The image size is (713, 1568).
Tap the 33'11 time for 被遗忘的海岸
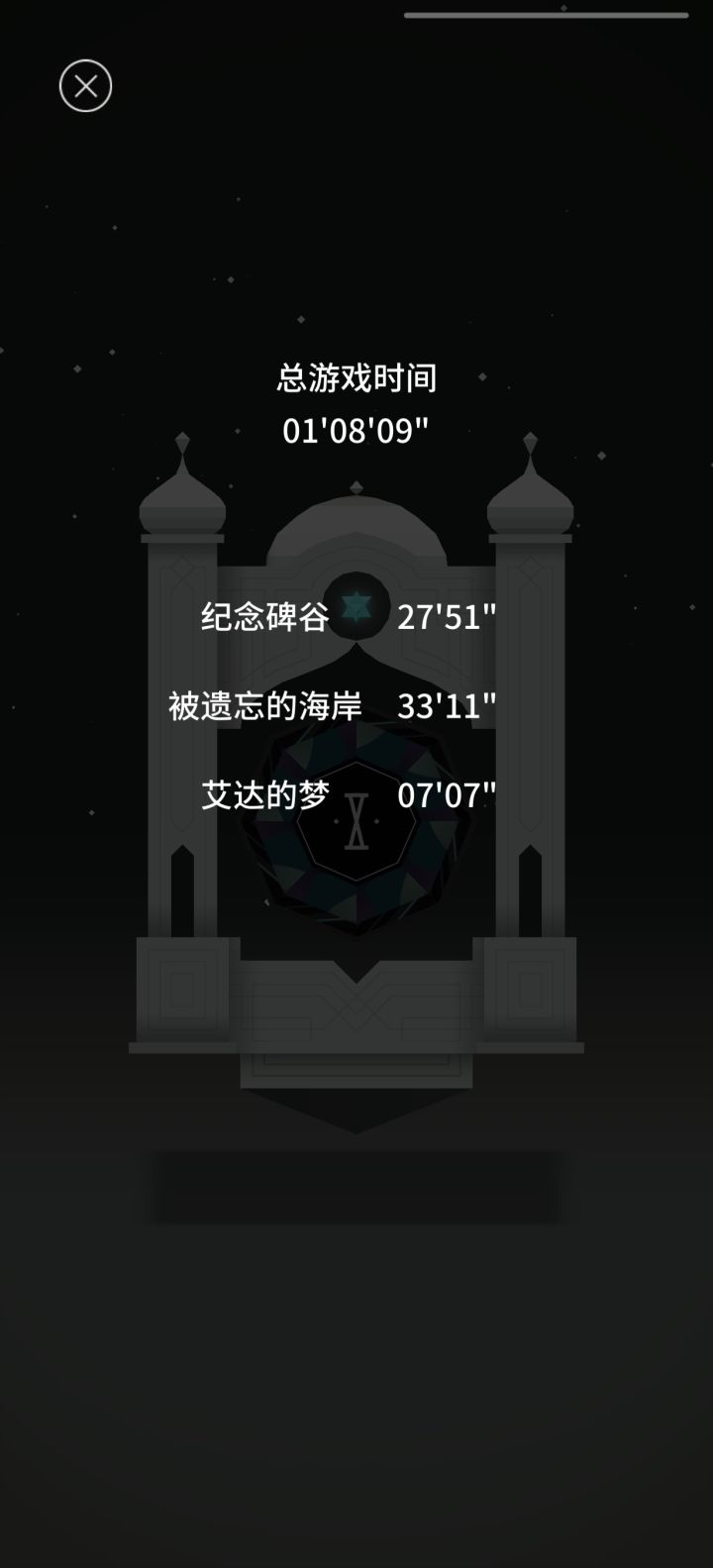446,707
